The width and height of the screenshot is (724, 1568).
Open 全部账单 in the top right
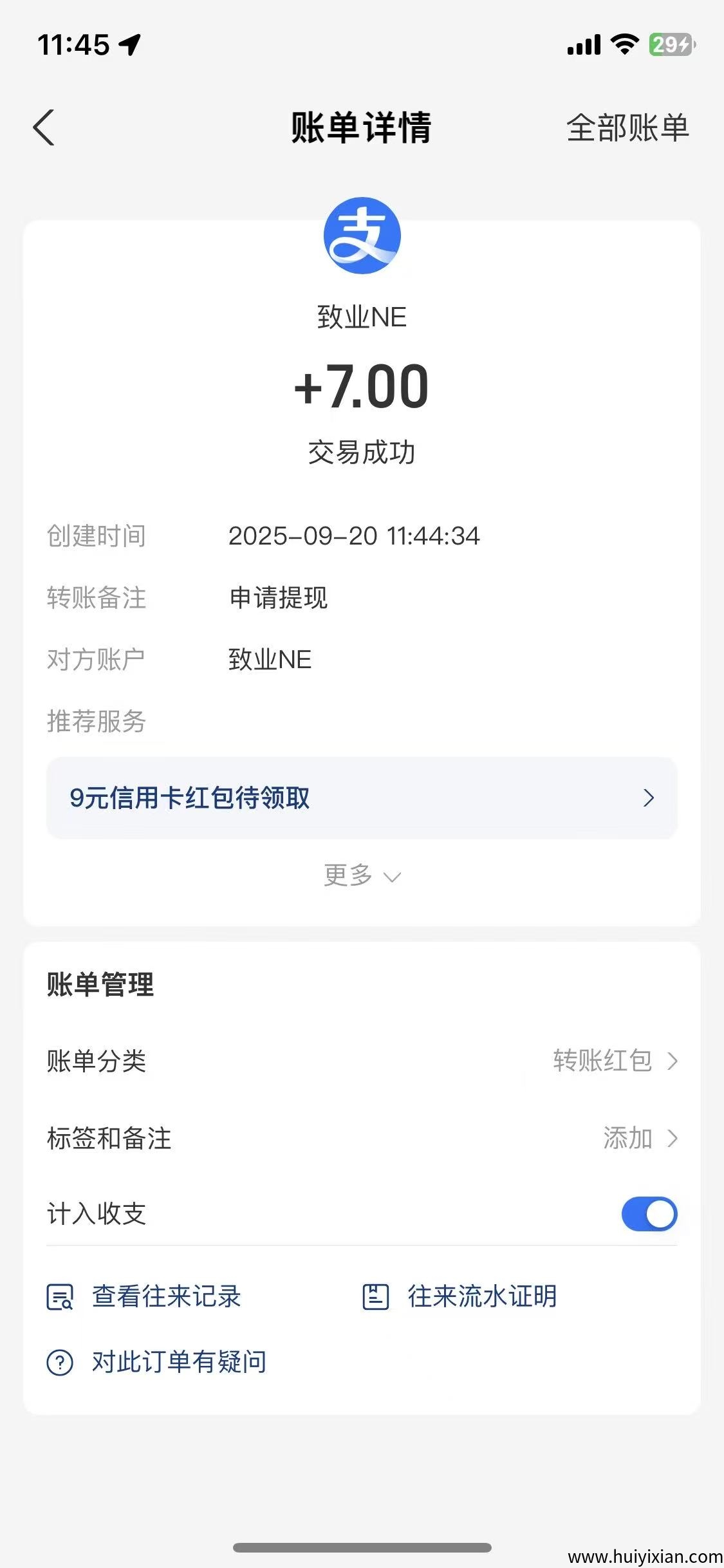tap(627, 128)
